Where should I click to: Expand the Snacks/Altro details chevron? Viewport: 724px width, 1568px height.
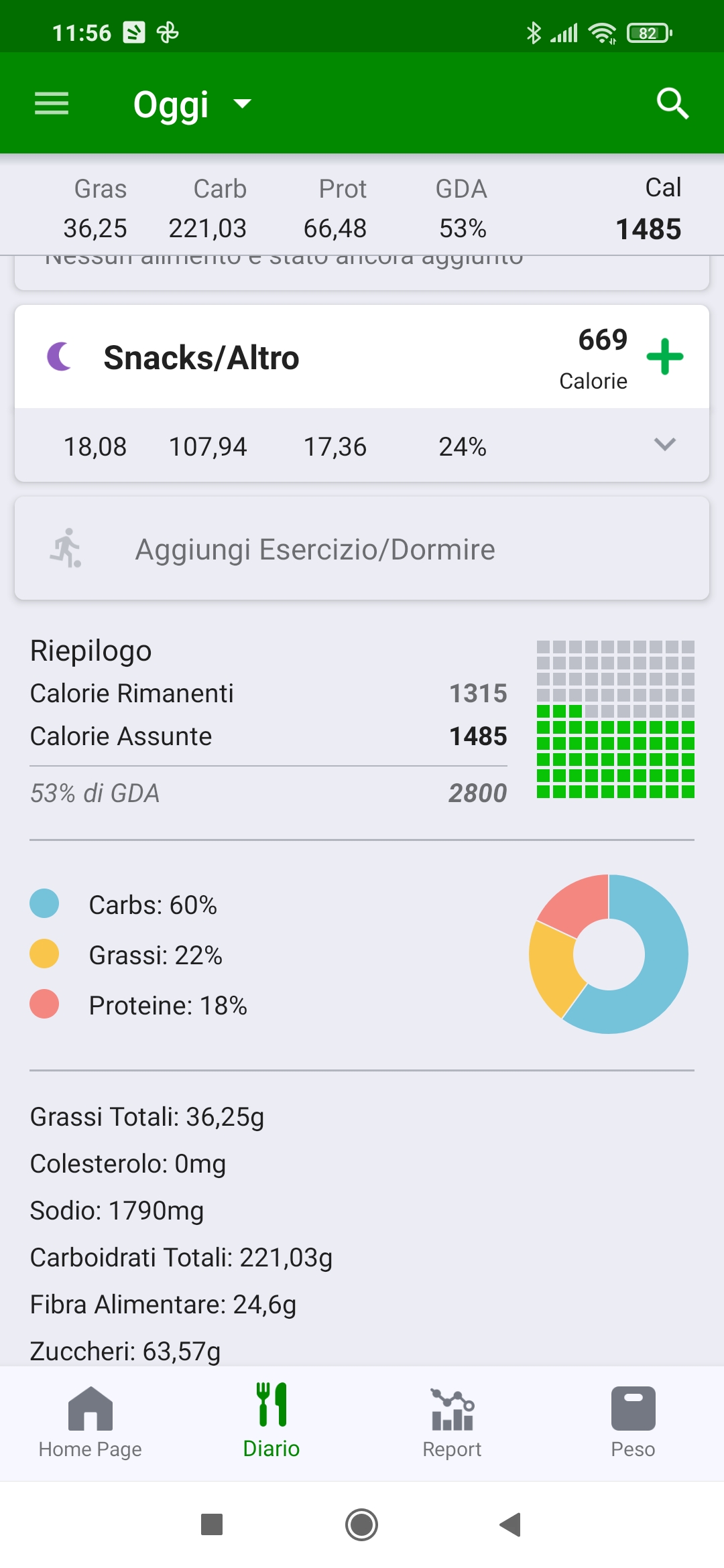(664, 444)
